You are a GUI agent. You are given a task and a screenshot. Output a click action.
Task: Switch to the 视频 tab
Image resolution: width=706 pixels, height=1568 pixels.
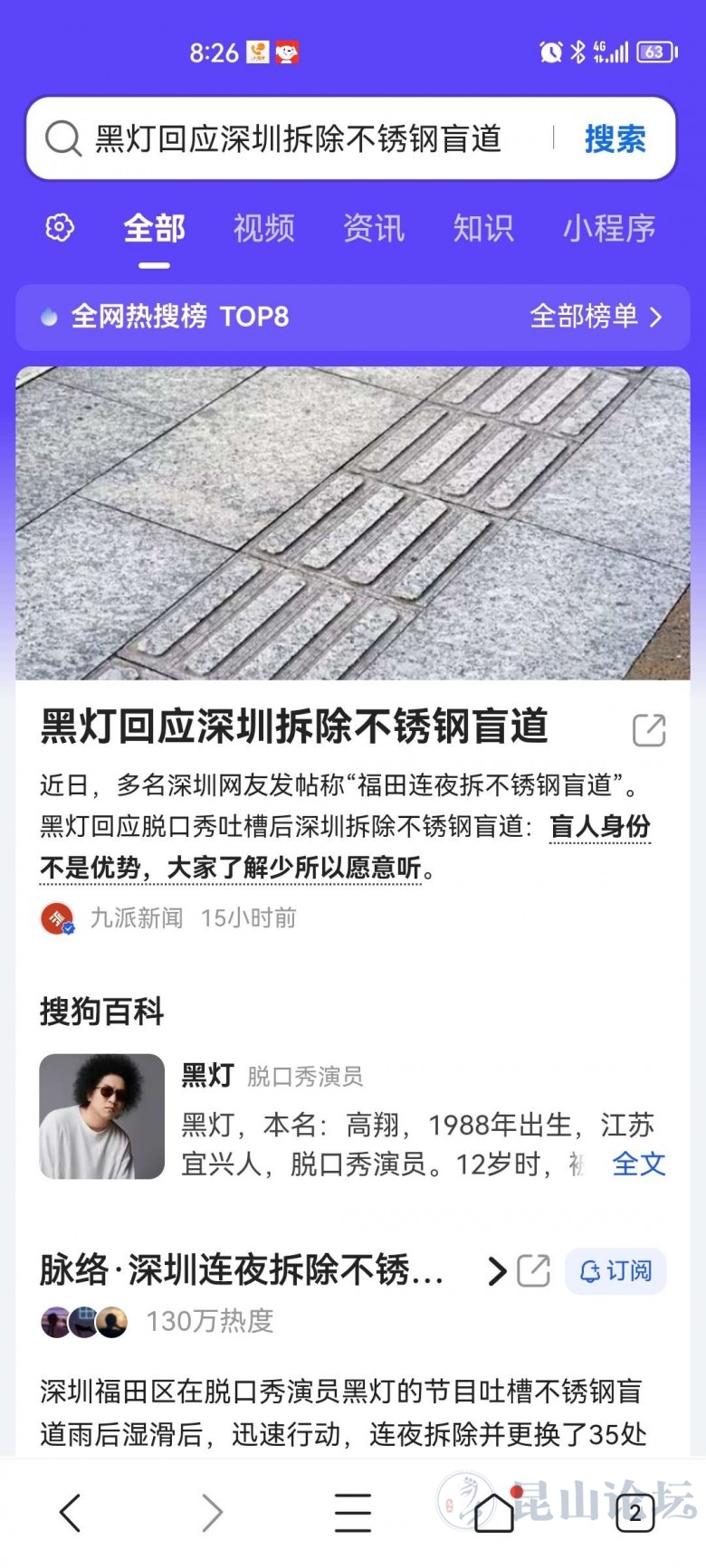(263, 227)
